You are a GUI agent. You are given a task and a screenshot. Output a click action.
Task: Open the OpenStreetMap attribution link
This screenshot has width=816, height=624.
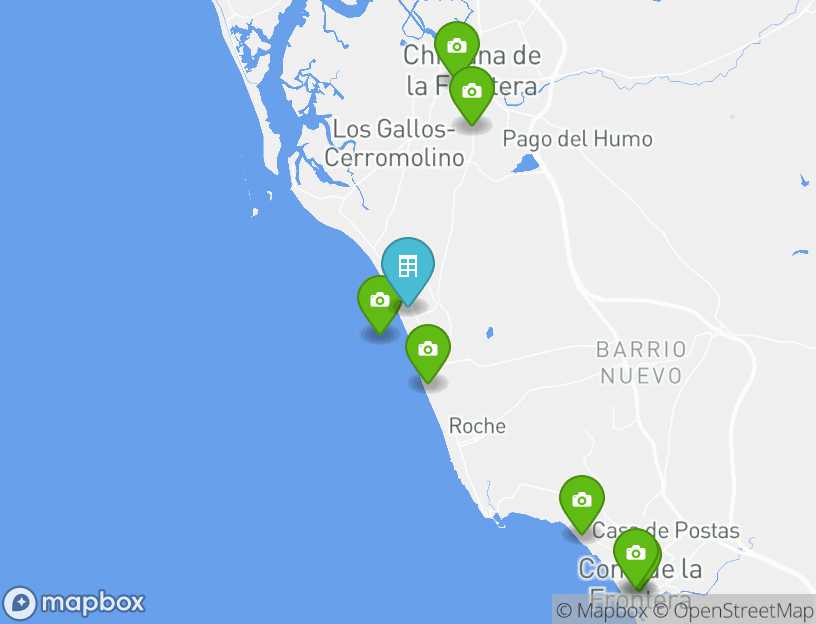(742, 610)
